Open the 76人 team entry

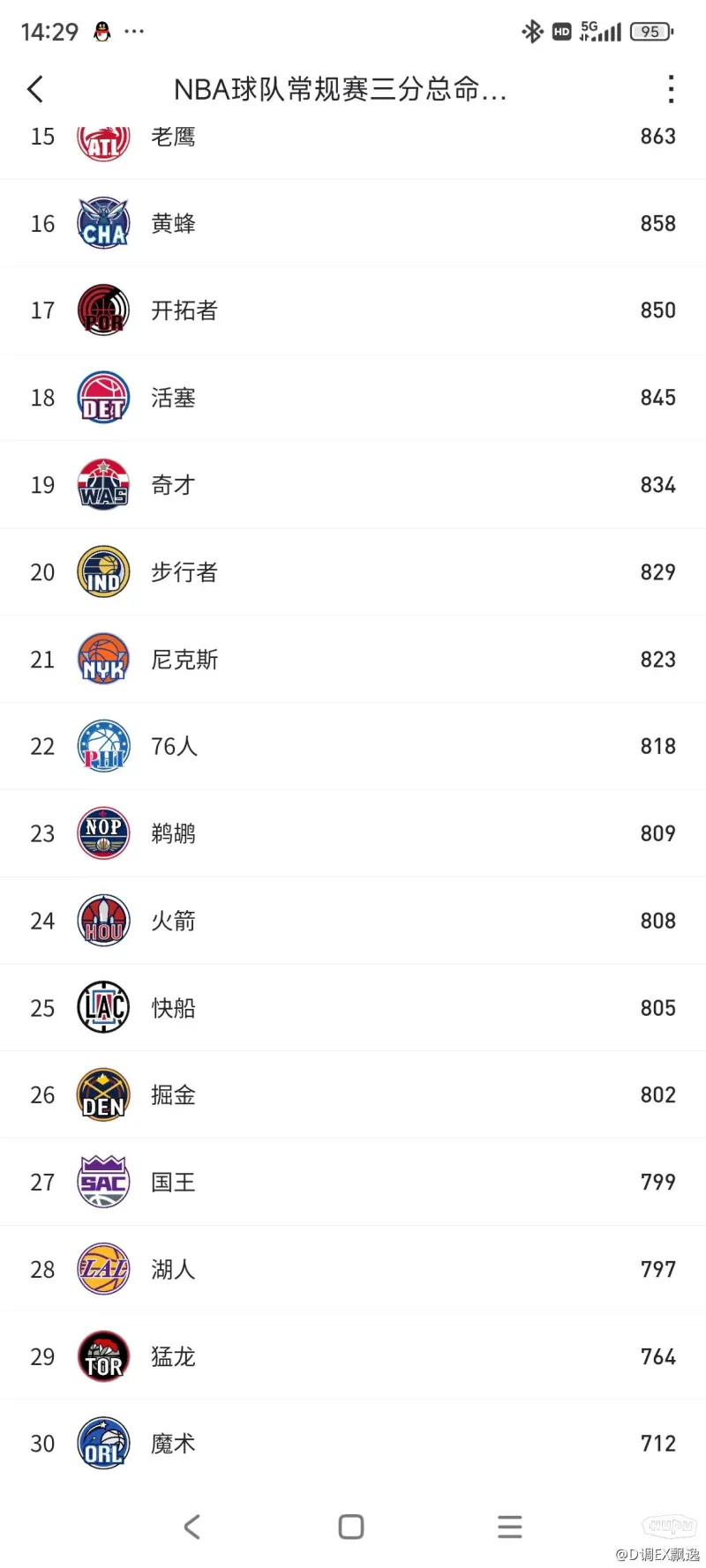[x=353, y=746]
